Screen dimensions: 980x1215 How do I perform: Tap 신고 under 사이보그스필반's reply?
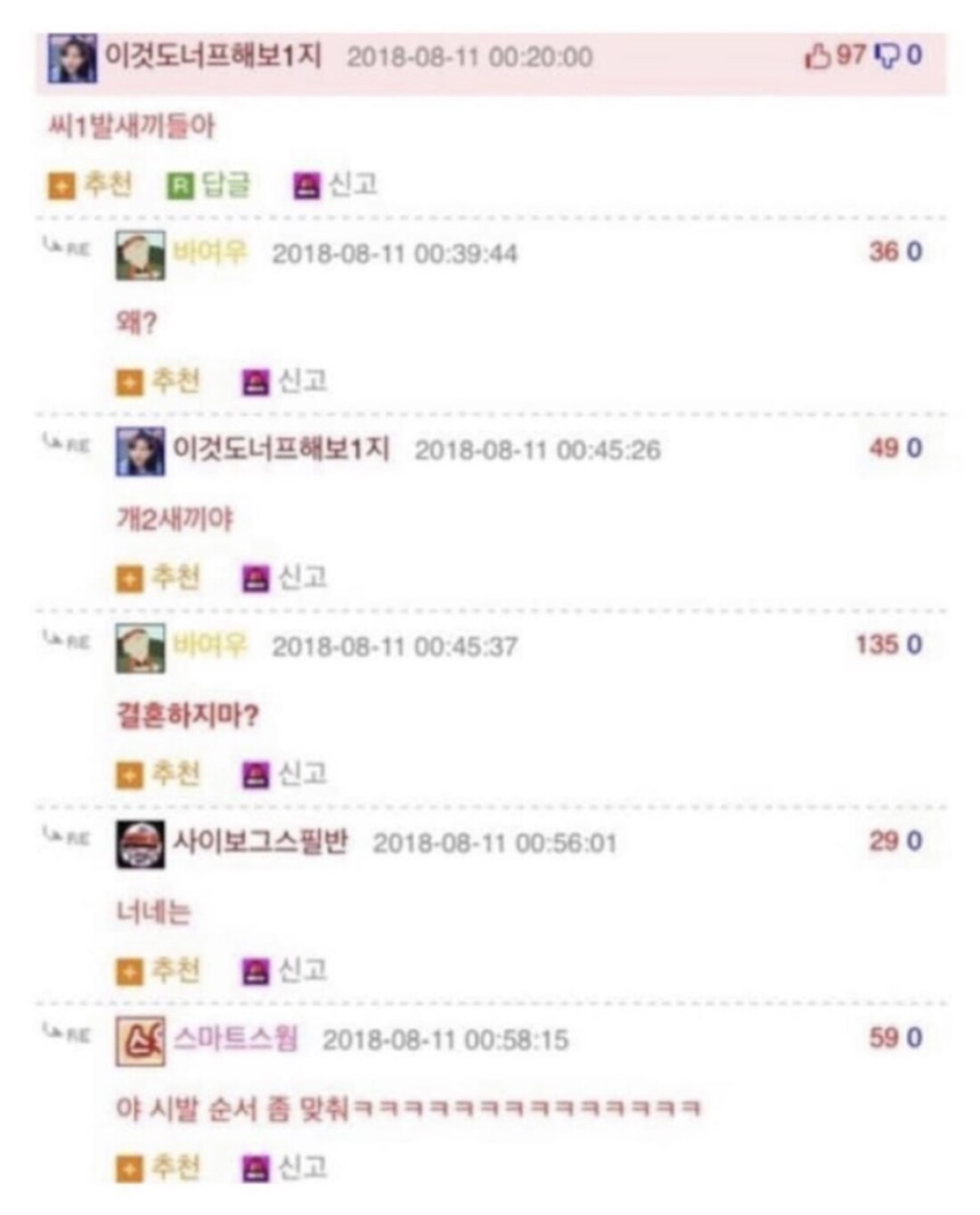[x=285, y=971]
